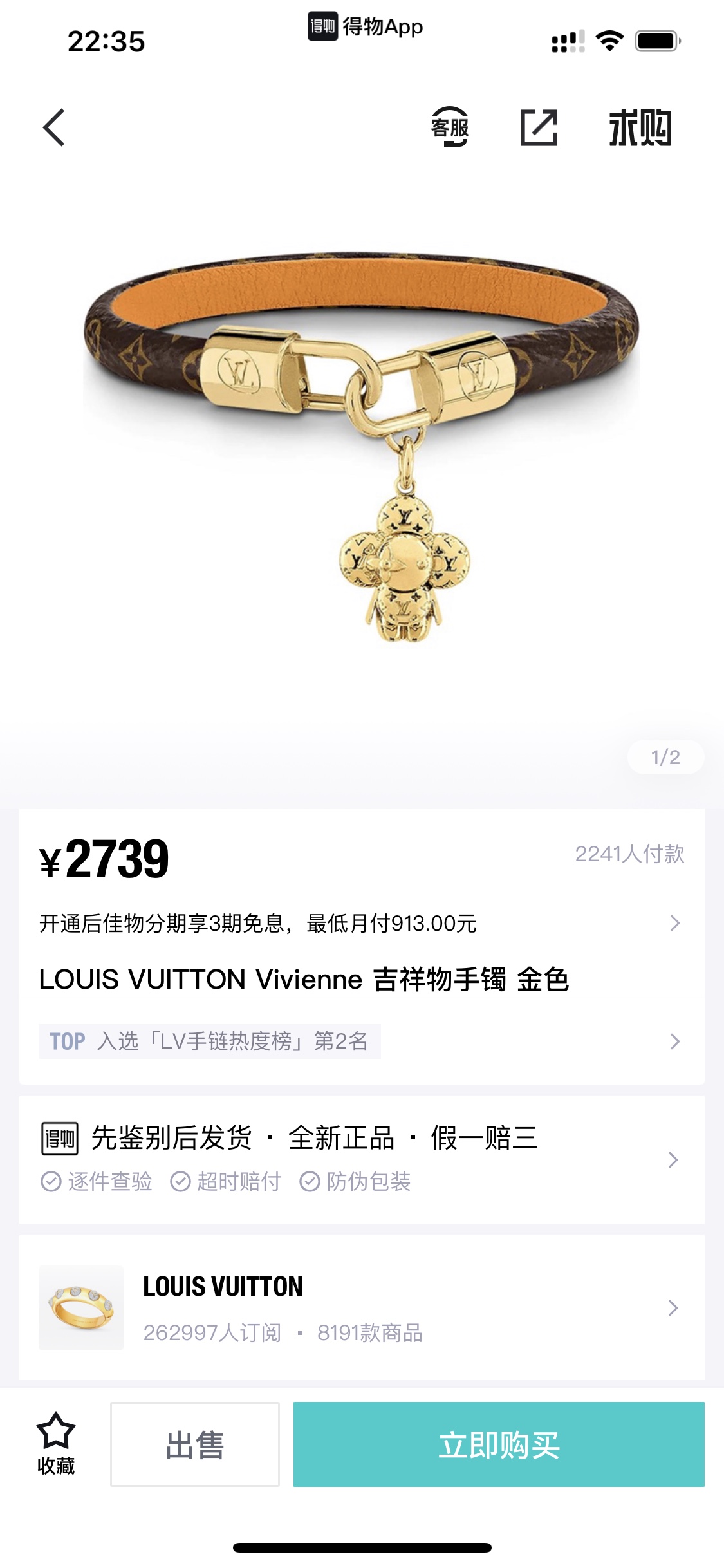This screenshot has width=724, height=1568.
Task: View 先鉴别后发货 authentication guarantee details
Action: 362,1159
